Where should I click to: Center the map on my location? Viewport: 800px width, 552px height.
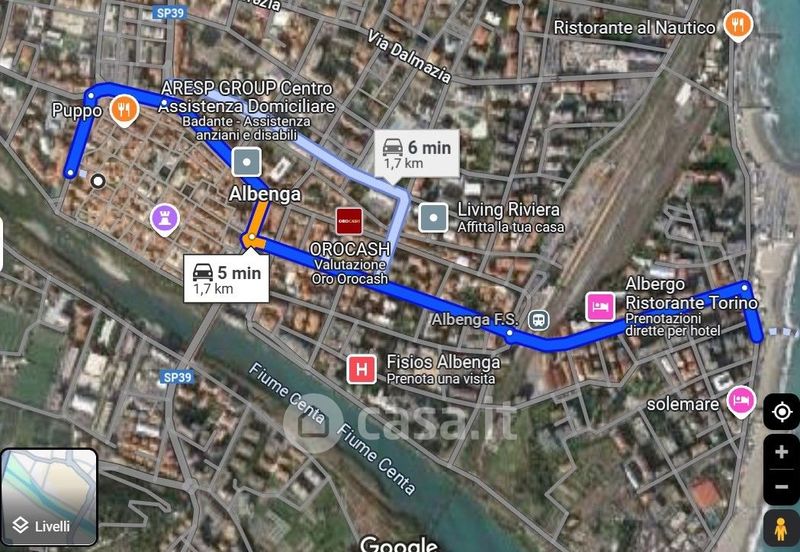click(x=781, y=411)
